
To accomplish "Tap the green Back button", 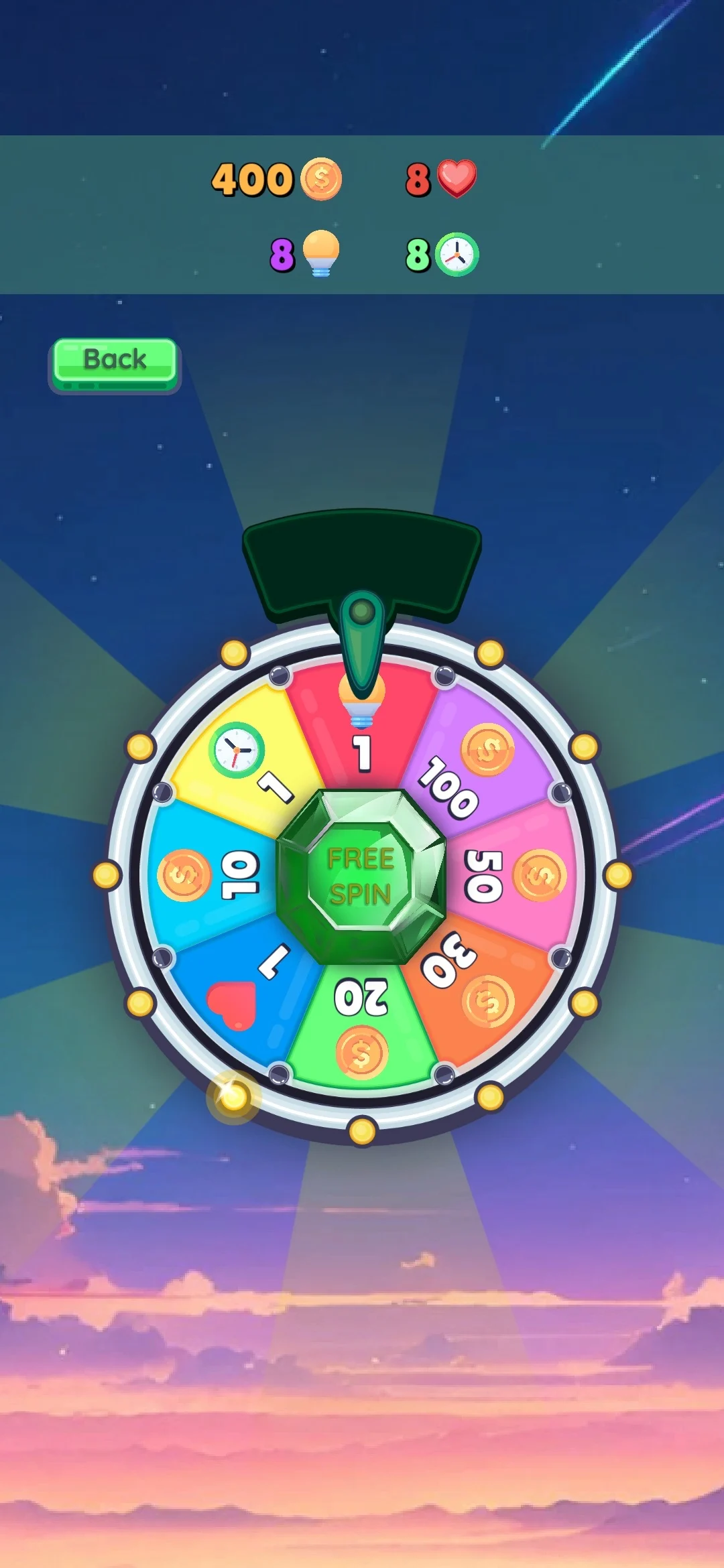I will (115, 363).
